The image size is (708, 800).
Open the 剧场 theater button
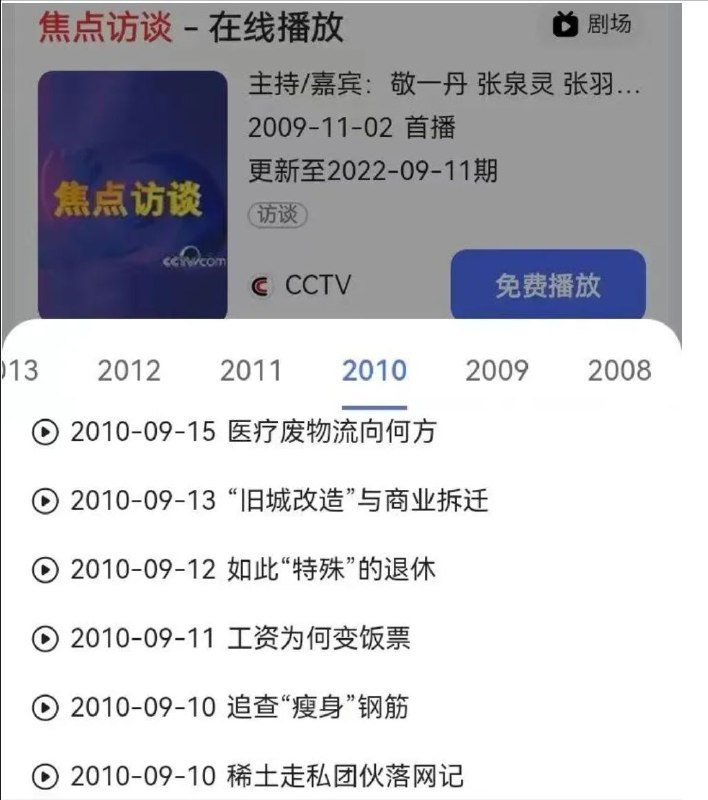(594, 24)
